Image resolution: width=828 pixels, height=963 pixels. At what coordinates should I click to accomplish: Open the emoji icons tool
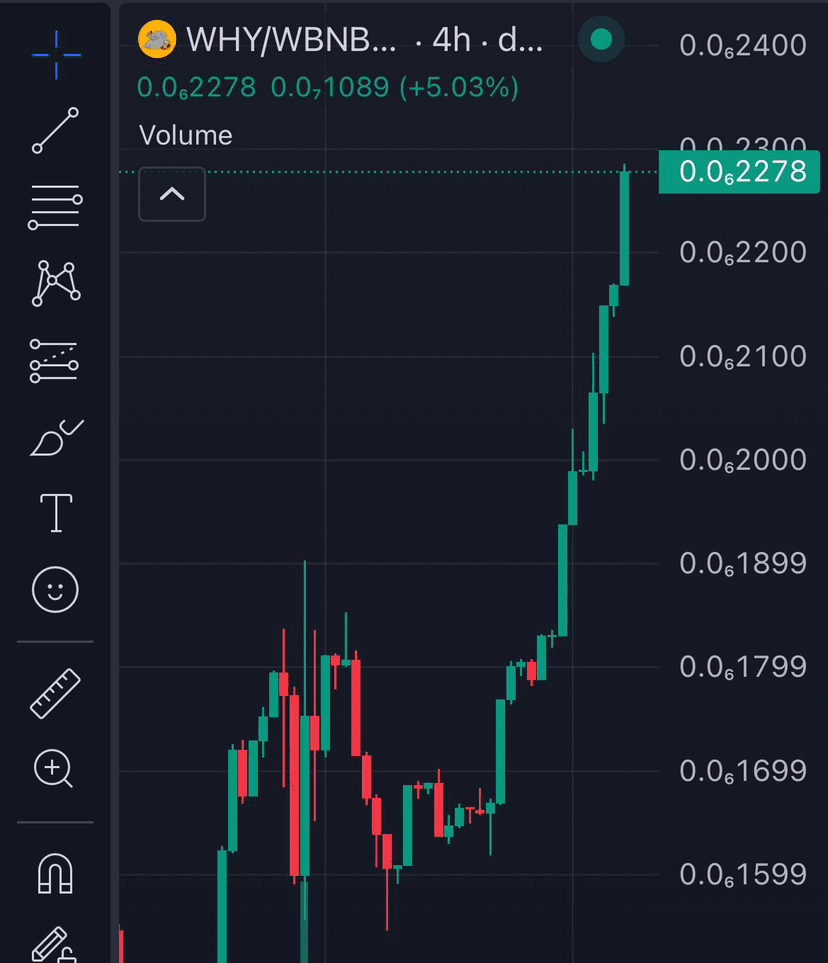coord(56,589)
